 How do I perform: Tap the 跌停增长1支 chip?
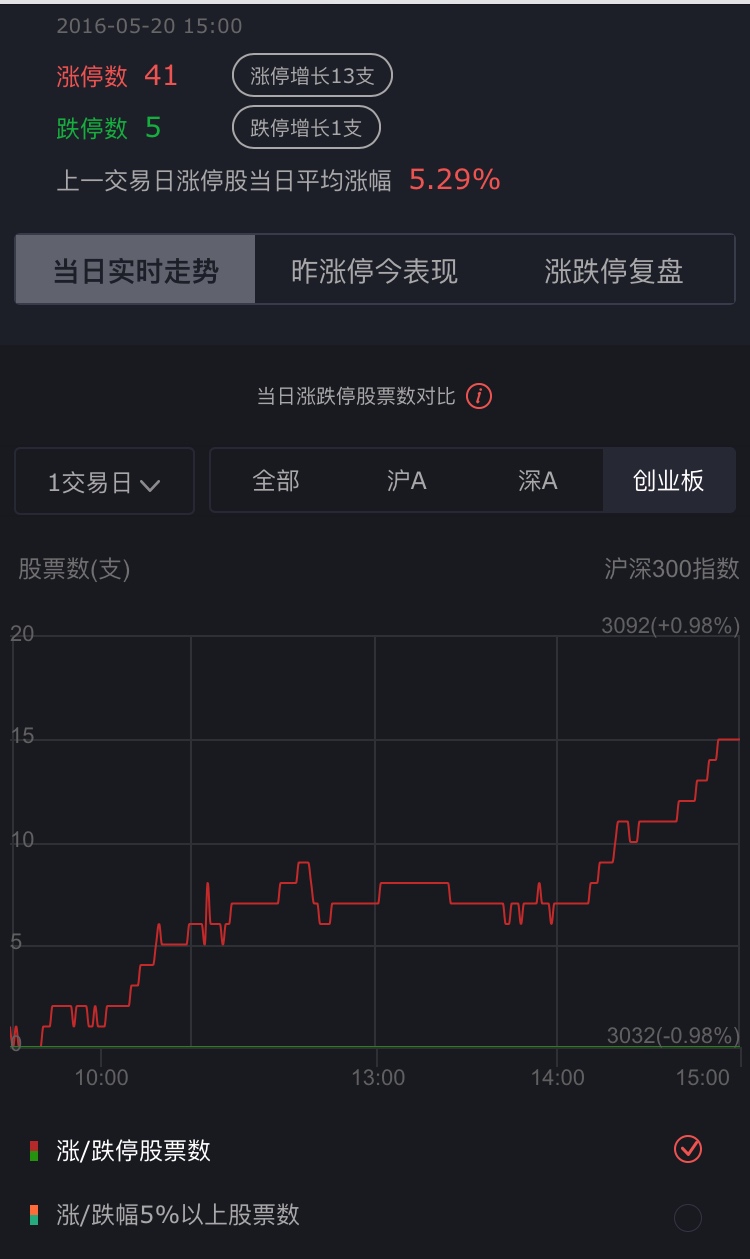click(306, 128)
